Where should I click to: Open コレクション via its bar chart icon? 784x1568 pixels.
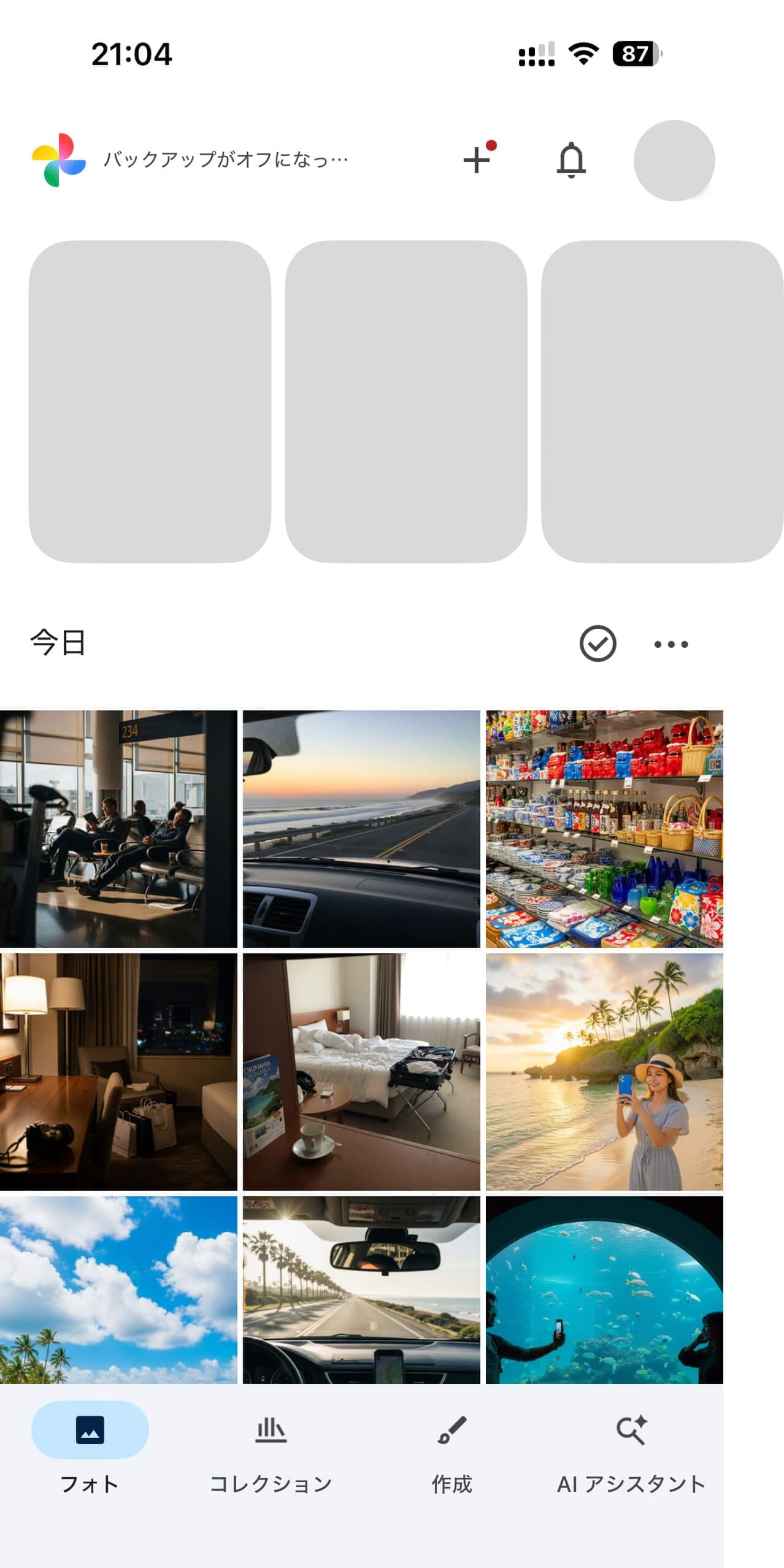pos(271,1429)
